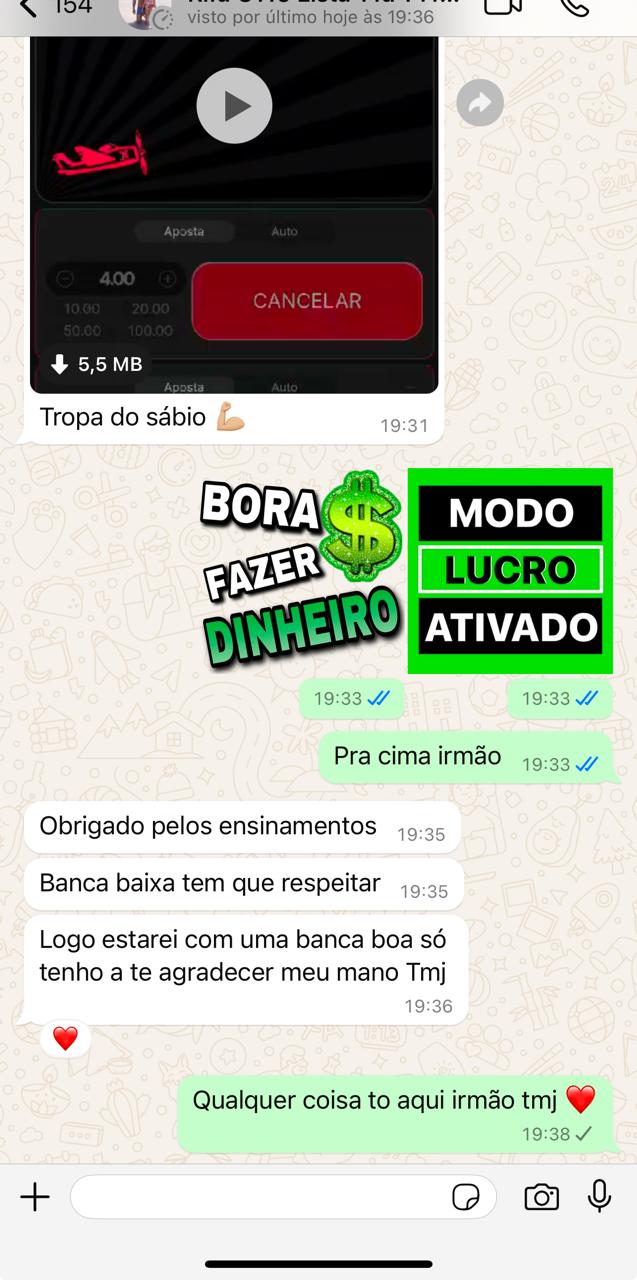Play the video captioned "Tropa do sábio"
The width and height of the screenshot is (637, 1280).
234,106
